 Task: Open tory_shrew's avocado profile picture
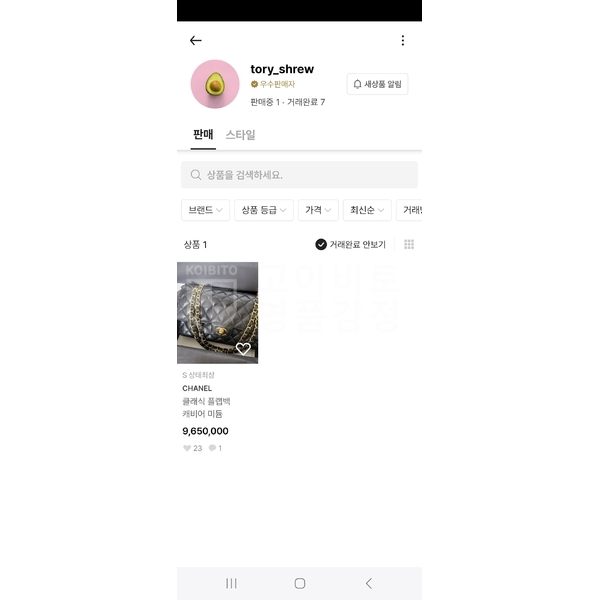pos(215,84)
